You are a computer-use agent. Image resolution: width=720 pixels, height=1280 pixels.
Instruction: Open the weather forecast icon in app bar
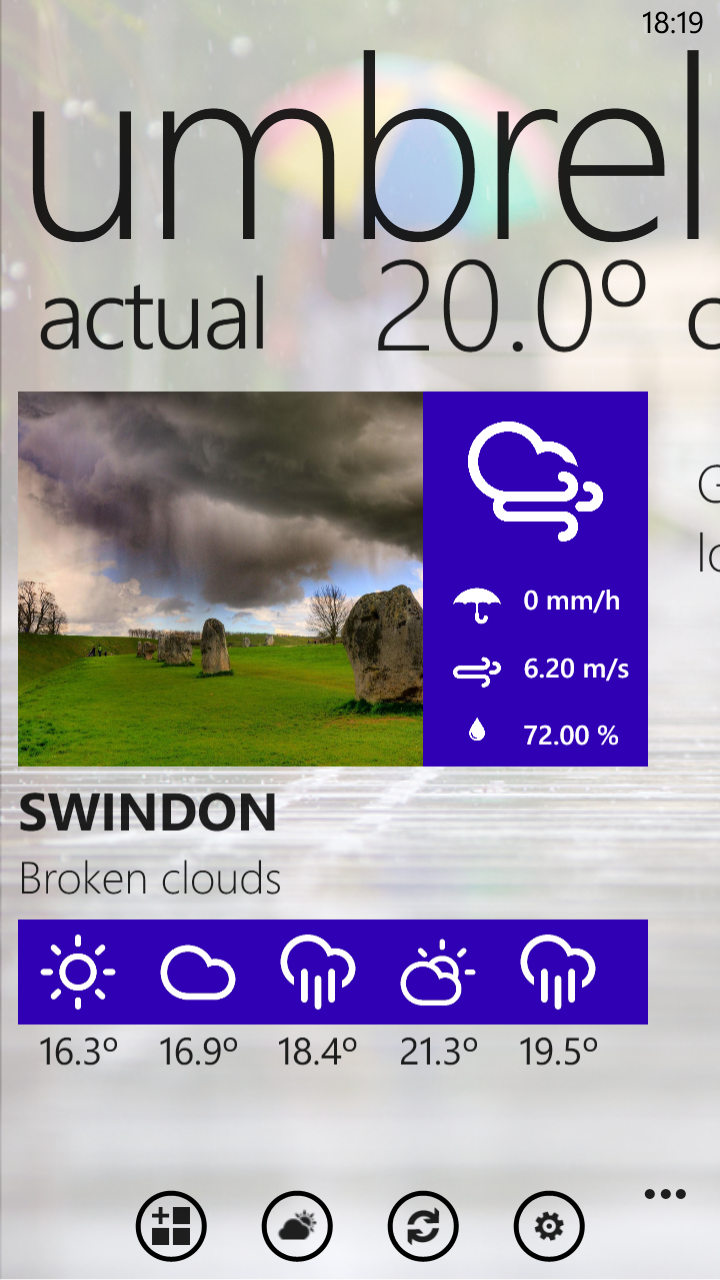(x=297, y=1226)
